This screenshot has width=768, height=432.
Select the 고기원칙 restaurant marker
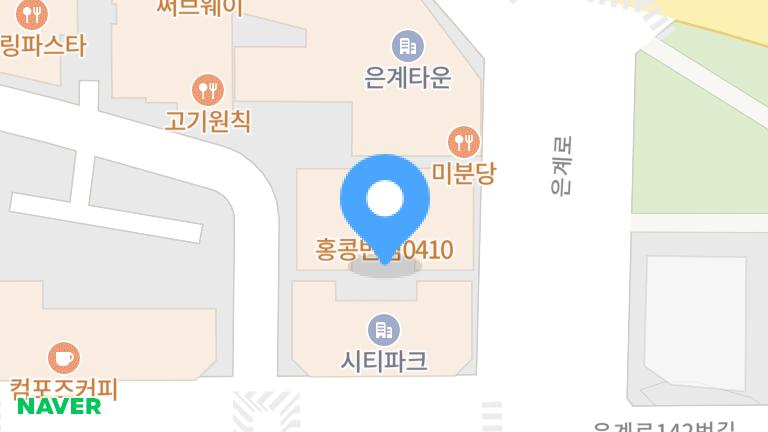pyautogui.click(x=208, y=90)
